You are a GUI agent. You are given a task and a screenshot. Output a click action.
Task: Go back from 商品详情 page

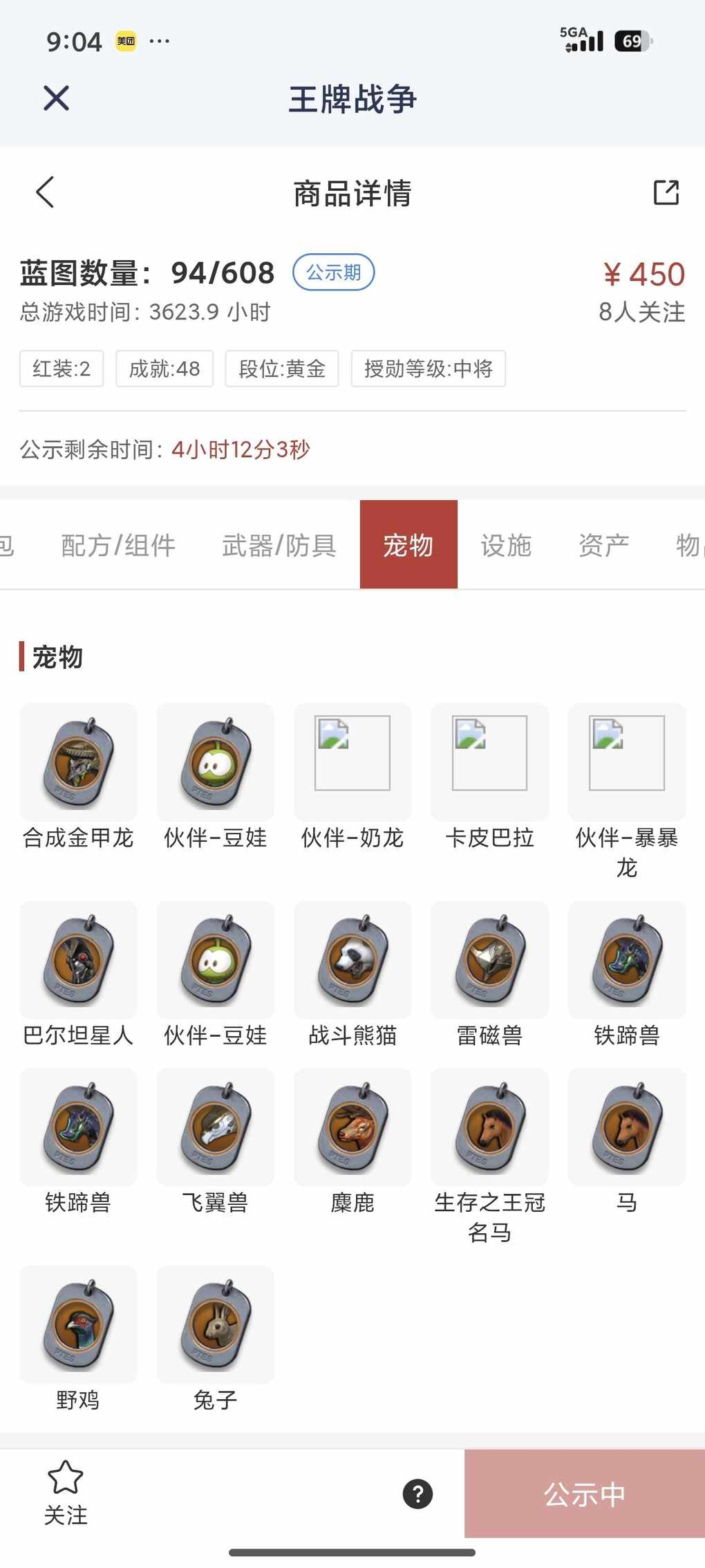(46, 192)
